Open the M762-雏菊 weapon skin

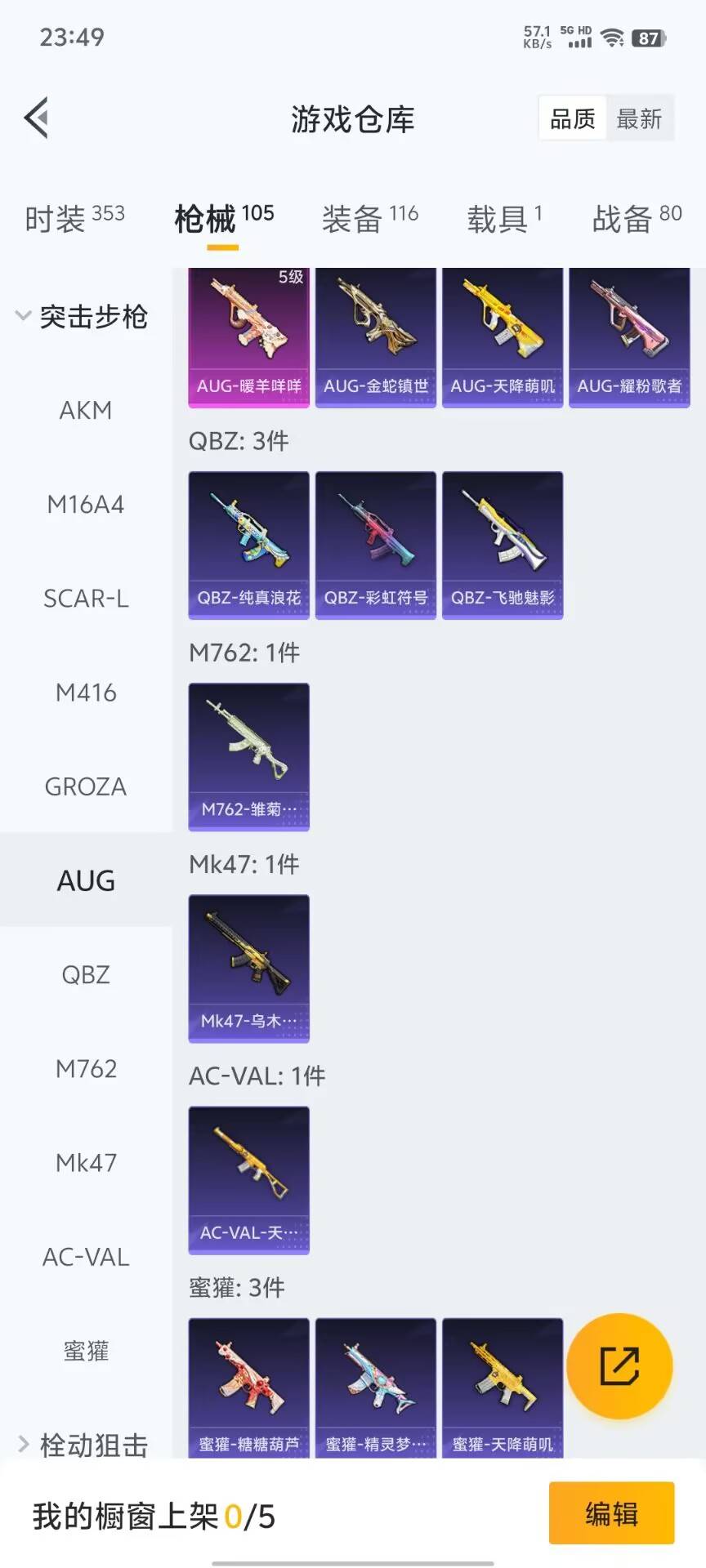click(248, 756)
